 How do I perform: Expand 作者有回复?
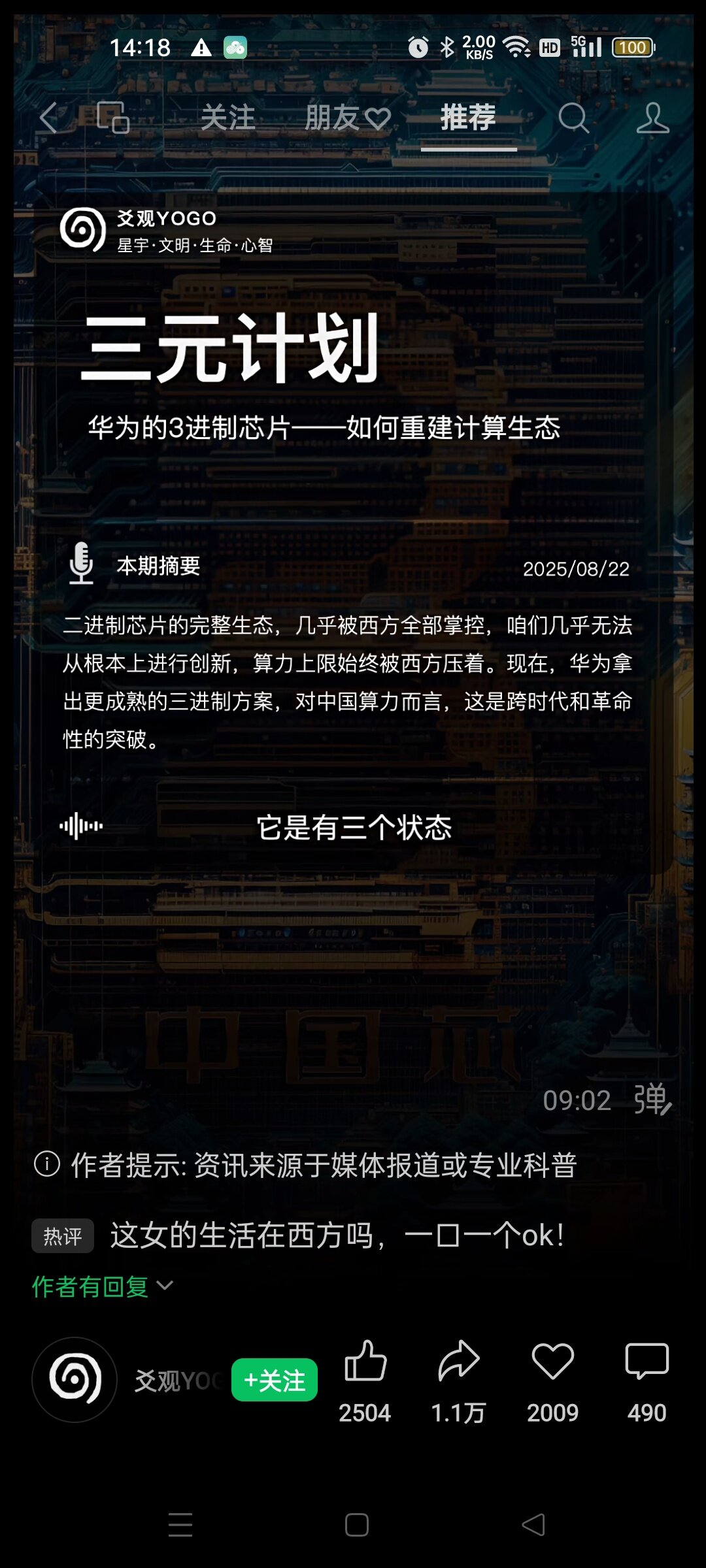pyautogui.click(x=102, y=1286)
